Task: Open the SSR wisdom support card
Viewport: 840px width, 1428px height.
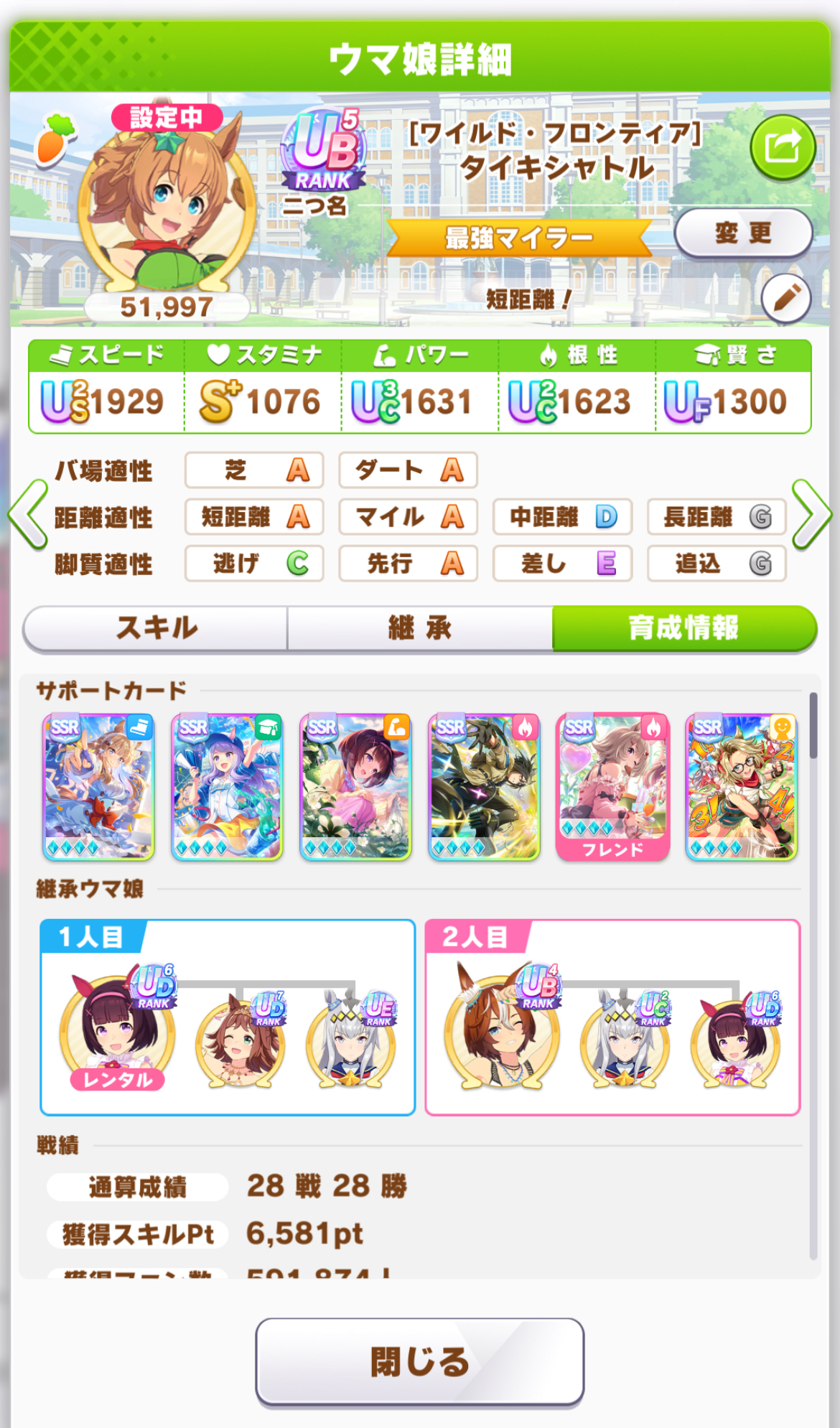Action: point(227,786)
